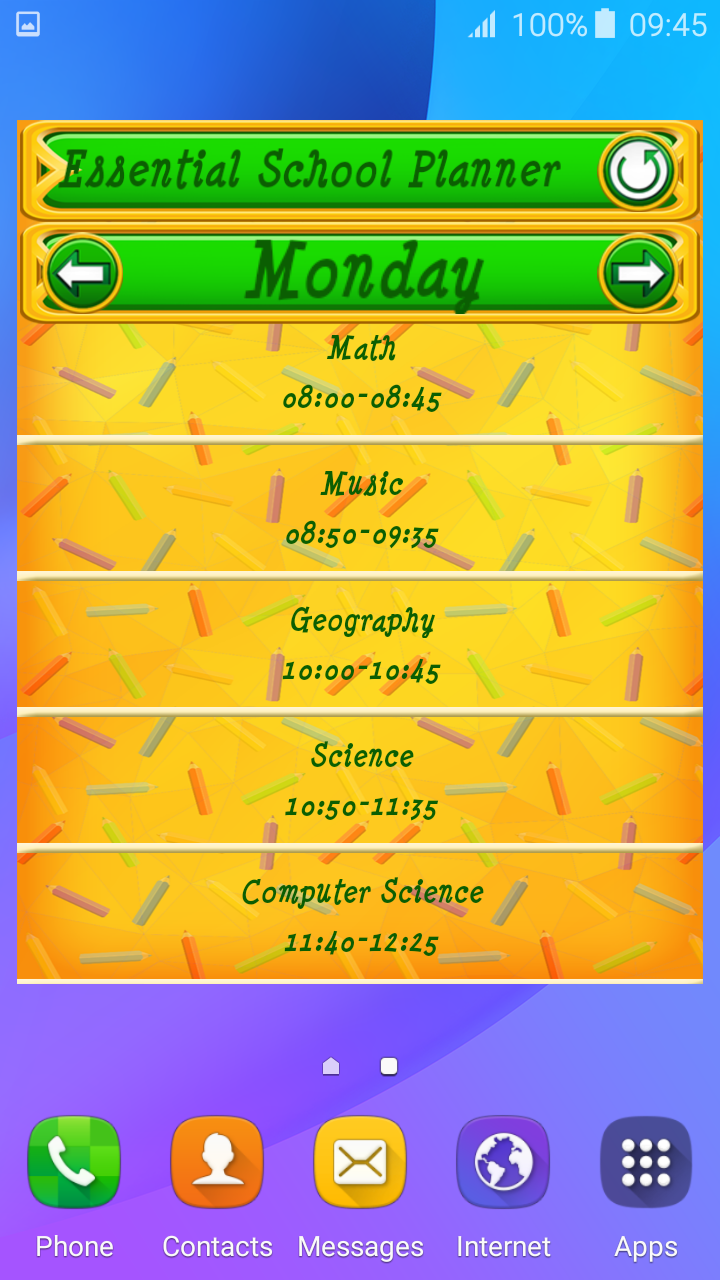Open the Contacts app

217,1161
